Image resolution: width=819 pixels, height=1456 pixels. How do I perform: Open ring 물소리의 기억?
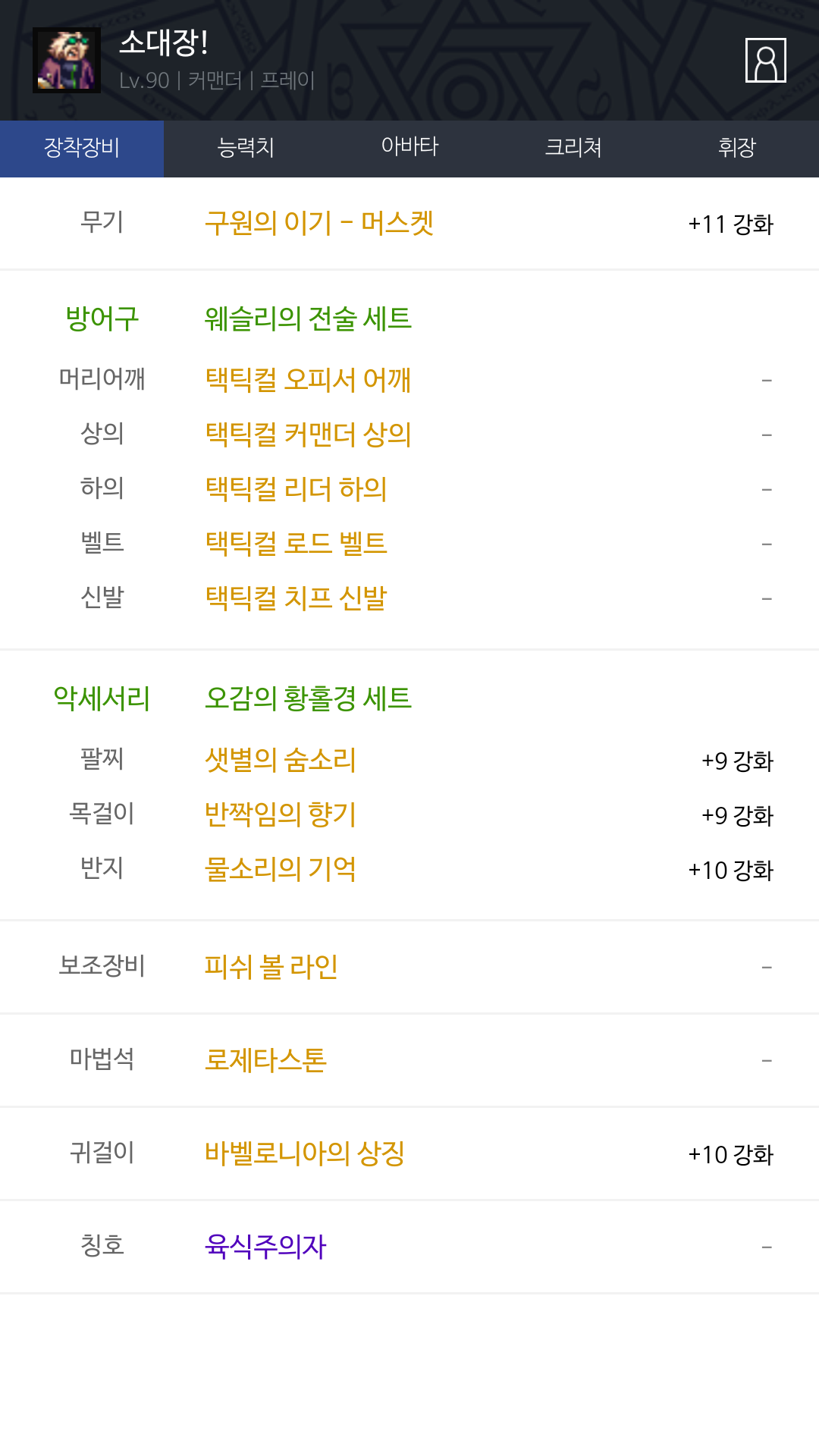281,869
